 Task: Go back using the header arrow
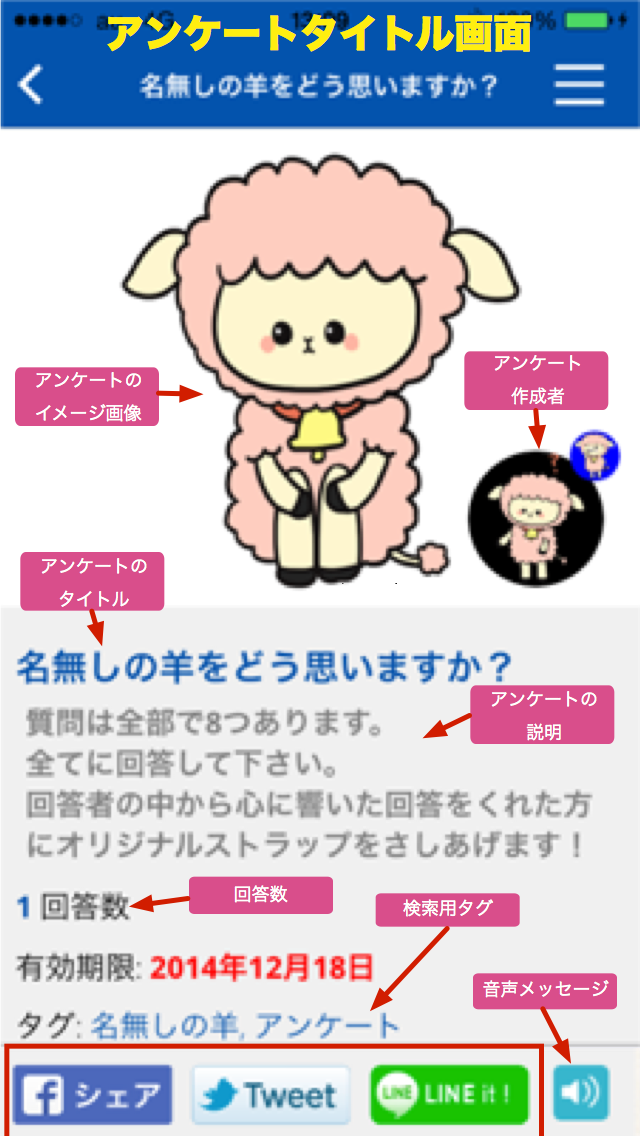pos(30,85)
